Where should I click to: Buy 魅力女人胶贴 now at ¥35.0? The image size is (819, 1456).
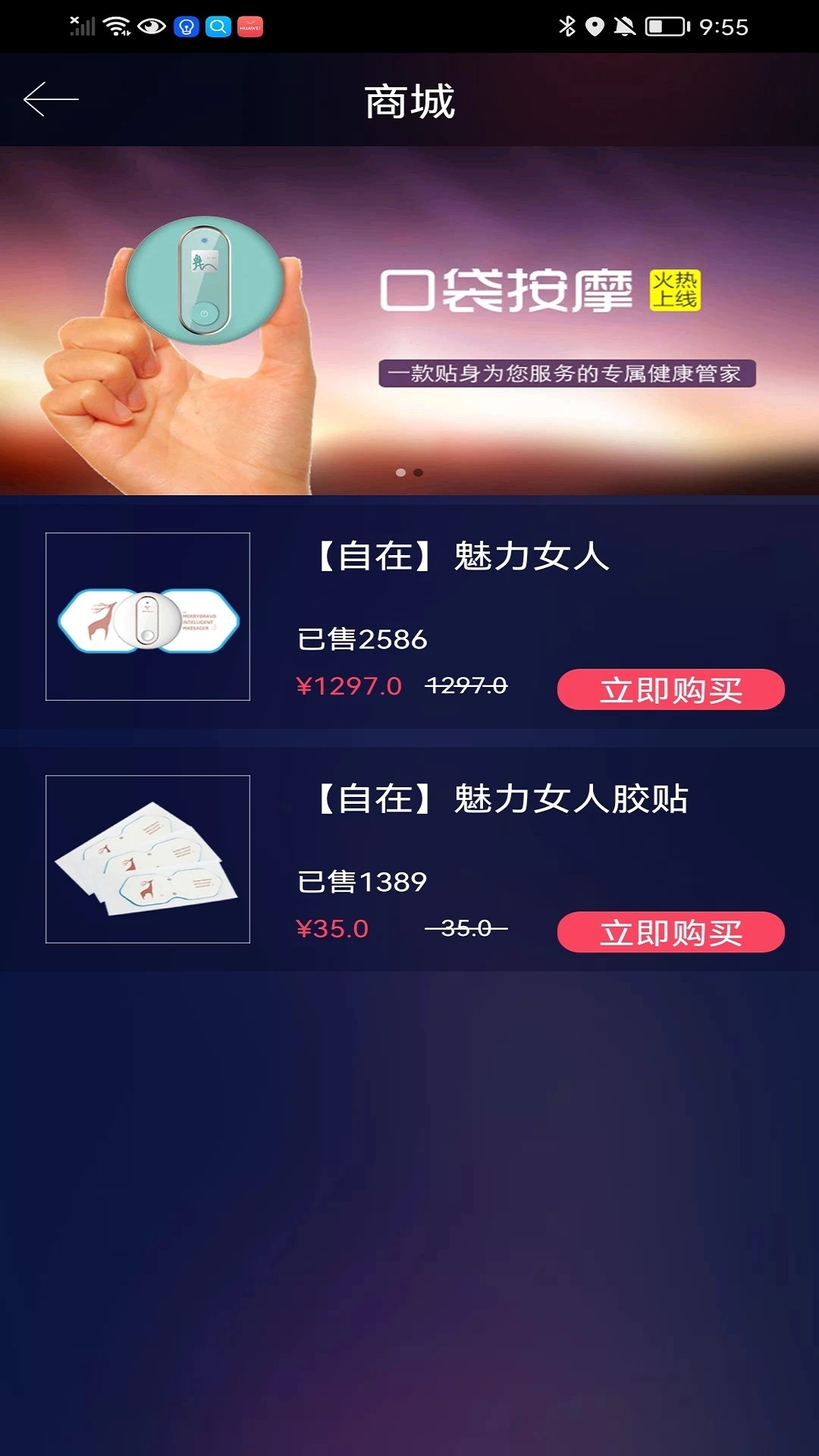click(x=671, y=932)
